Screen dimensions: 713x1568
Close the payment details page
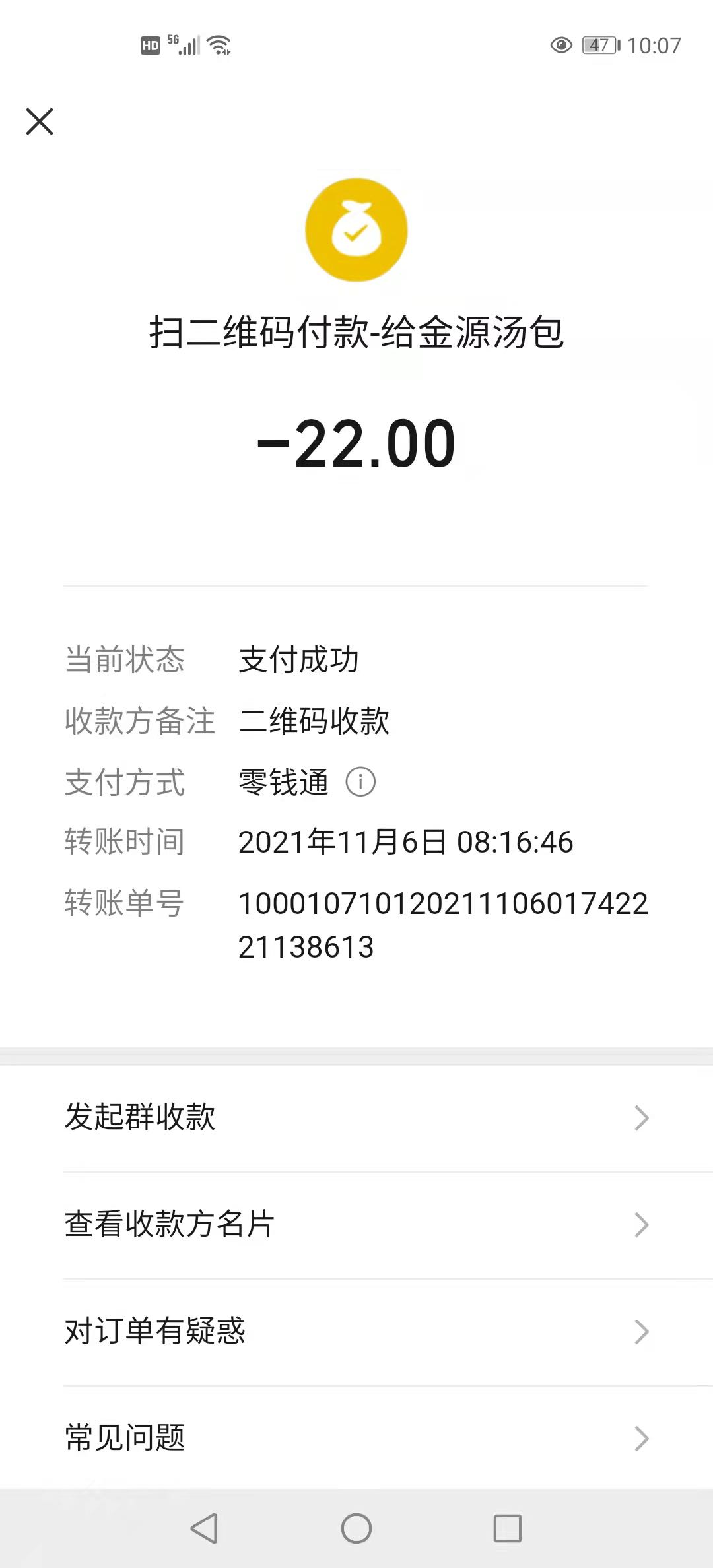[x=40, y=121]
